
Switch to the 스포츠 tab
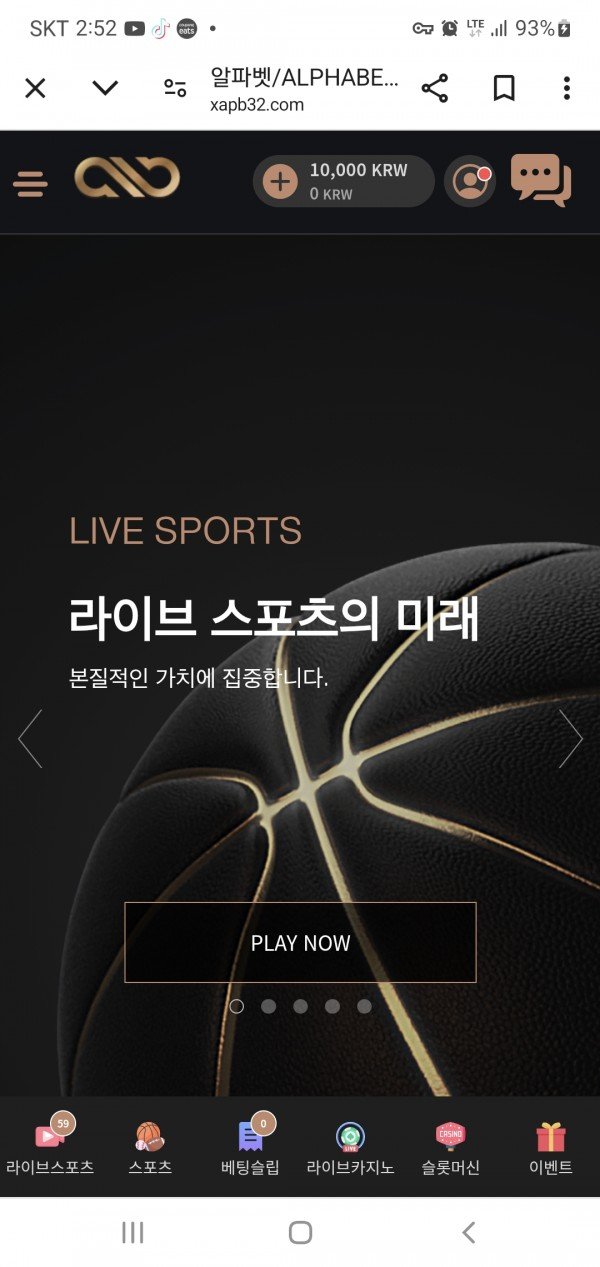(x=150, y=1147)
